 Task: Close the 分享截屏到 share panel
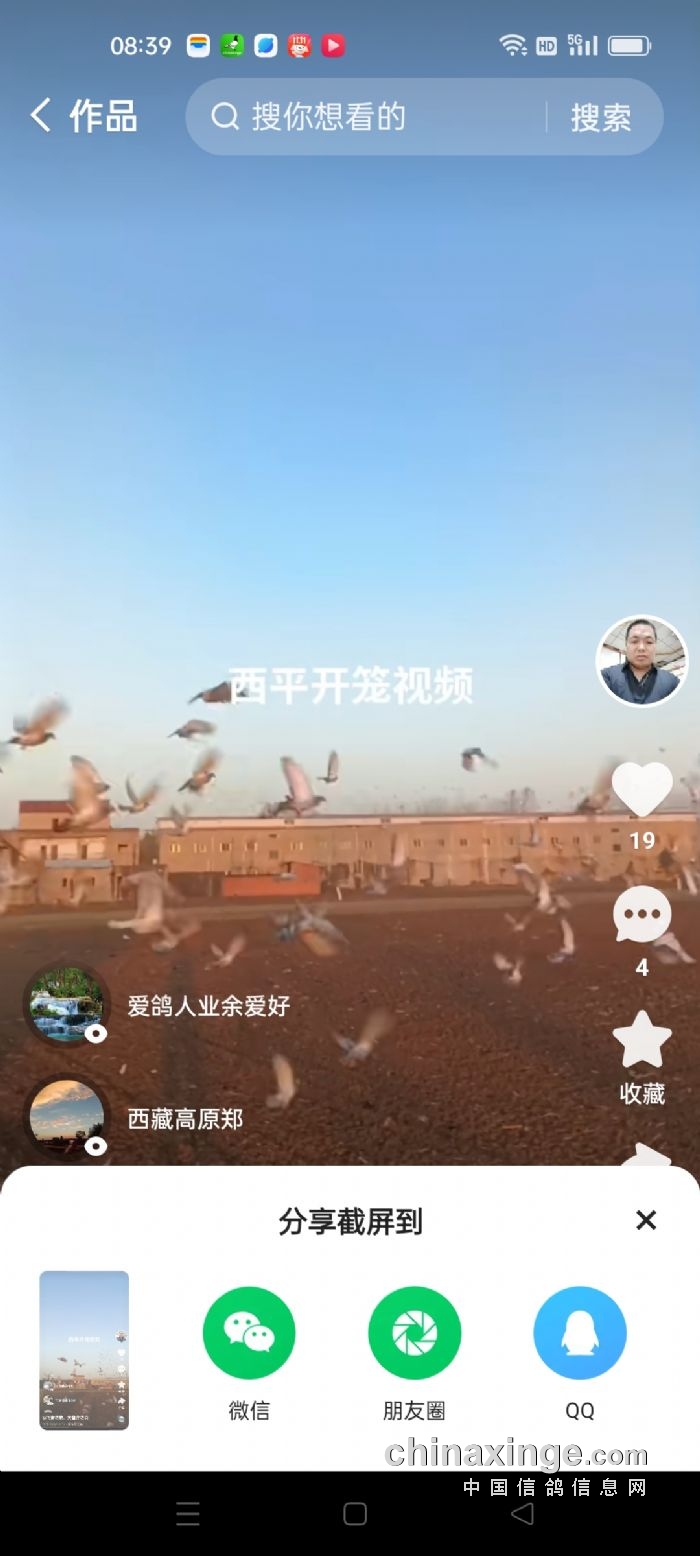646,1220
